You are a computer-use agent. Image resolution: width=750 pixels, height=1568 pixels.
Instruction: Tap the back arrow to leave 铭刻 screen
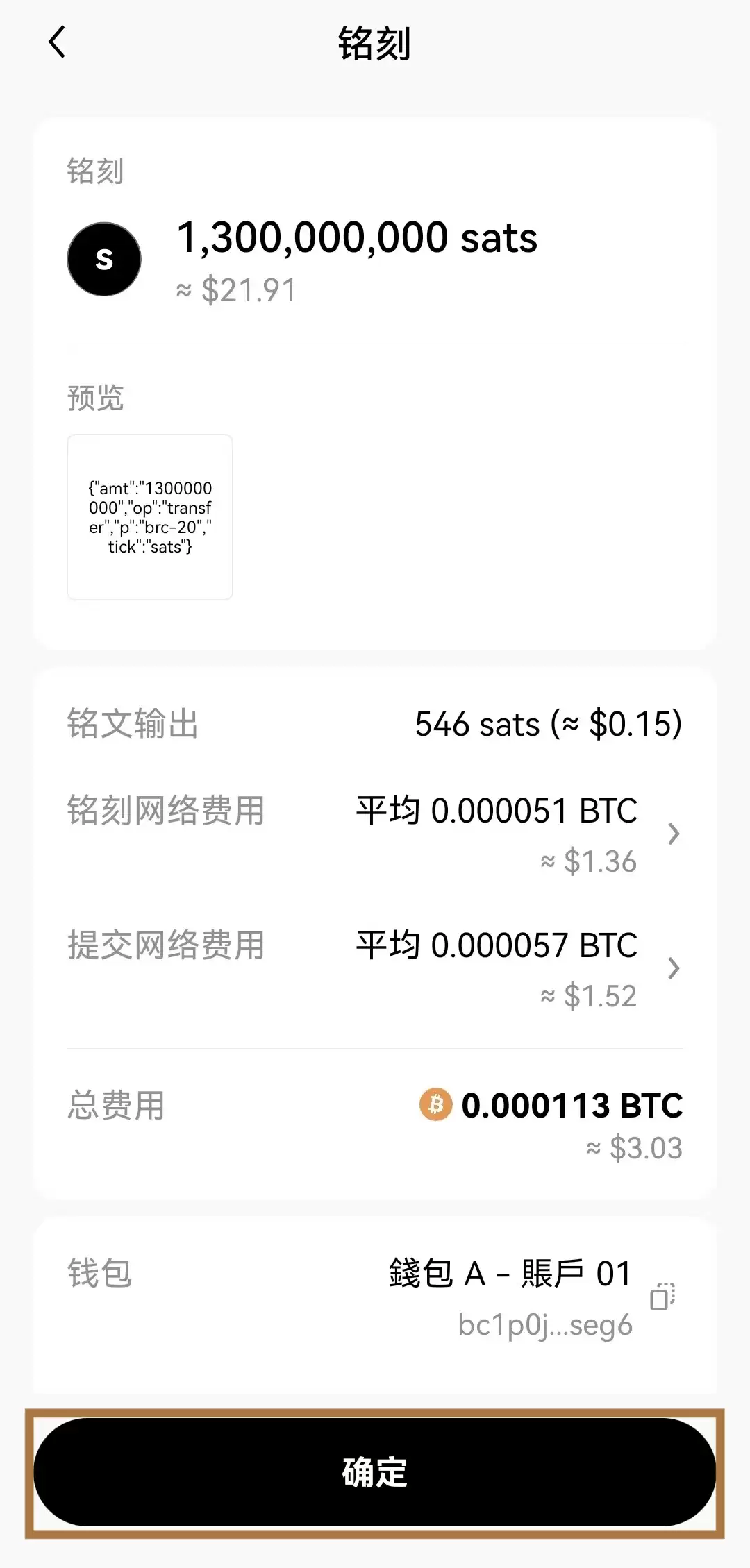click(58, 43)
